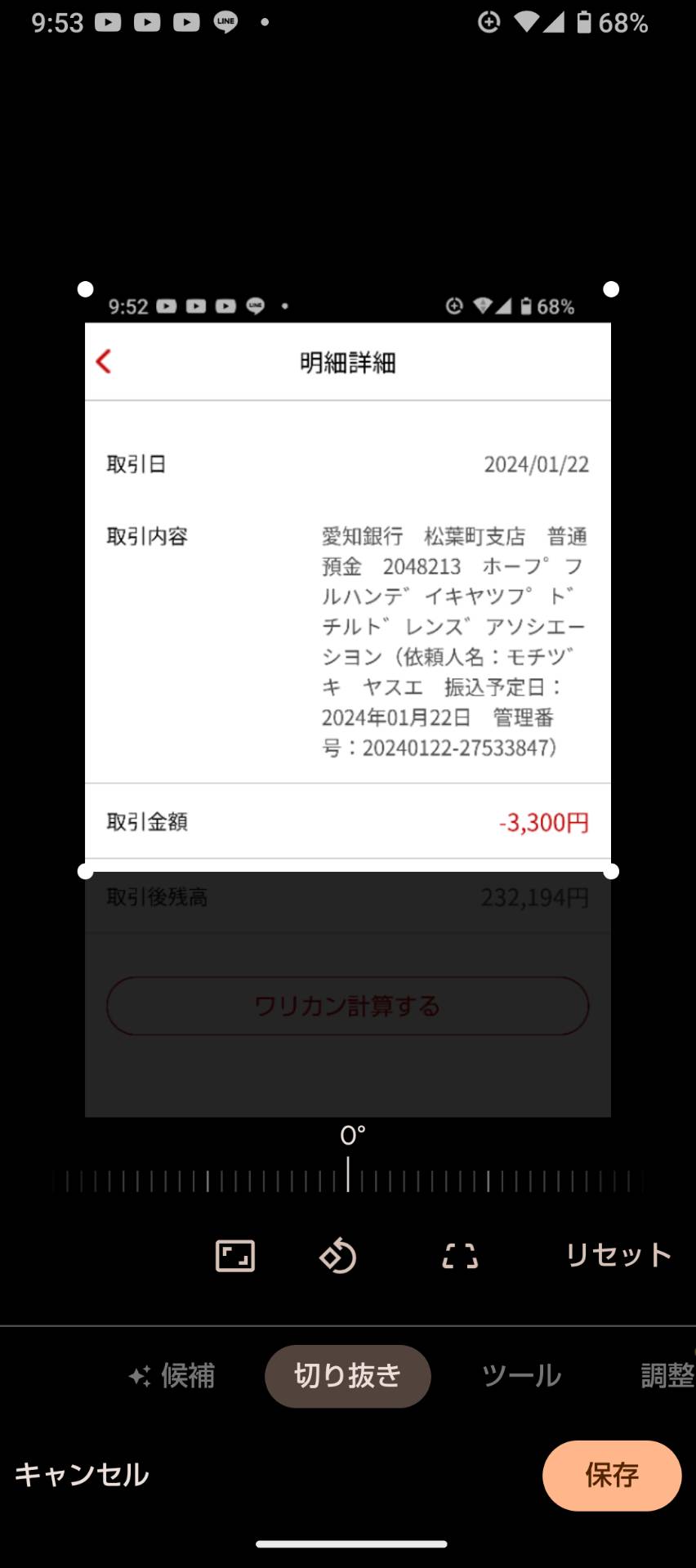The height and width of the screenshot is (1568, 696).
Task: Switch to the 候補 tab
Action: tap(172, 1376)
